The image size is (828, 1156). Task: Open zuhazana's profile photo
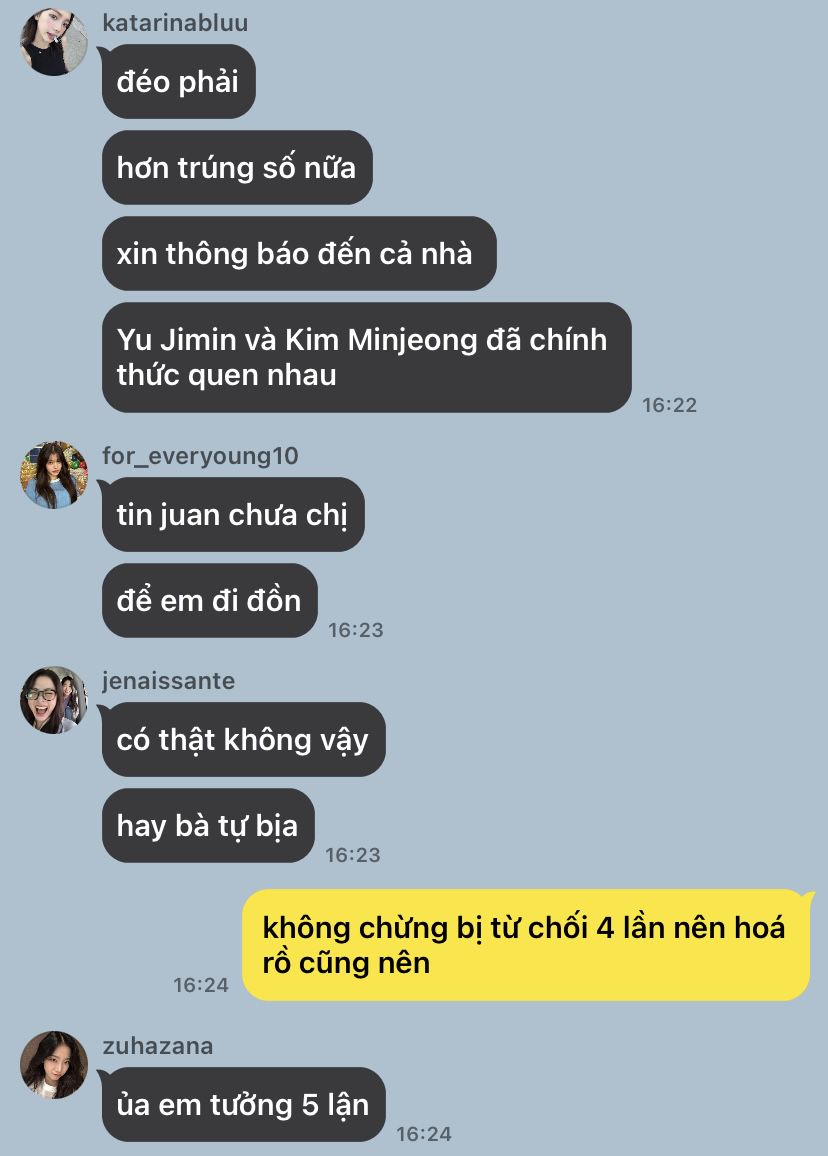[x=54, y=1065]
